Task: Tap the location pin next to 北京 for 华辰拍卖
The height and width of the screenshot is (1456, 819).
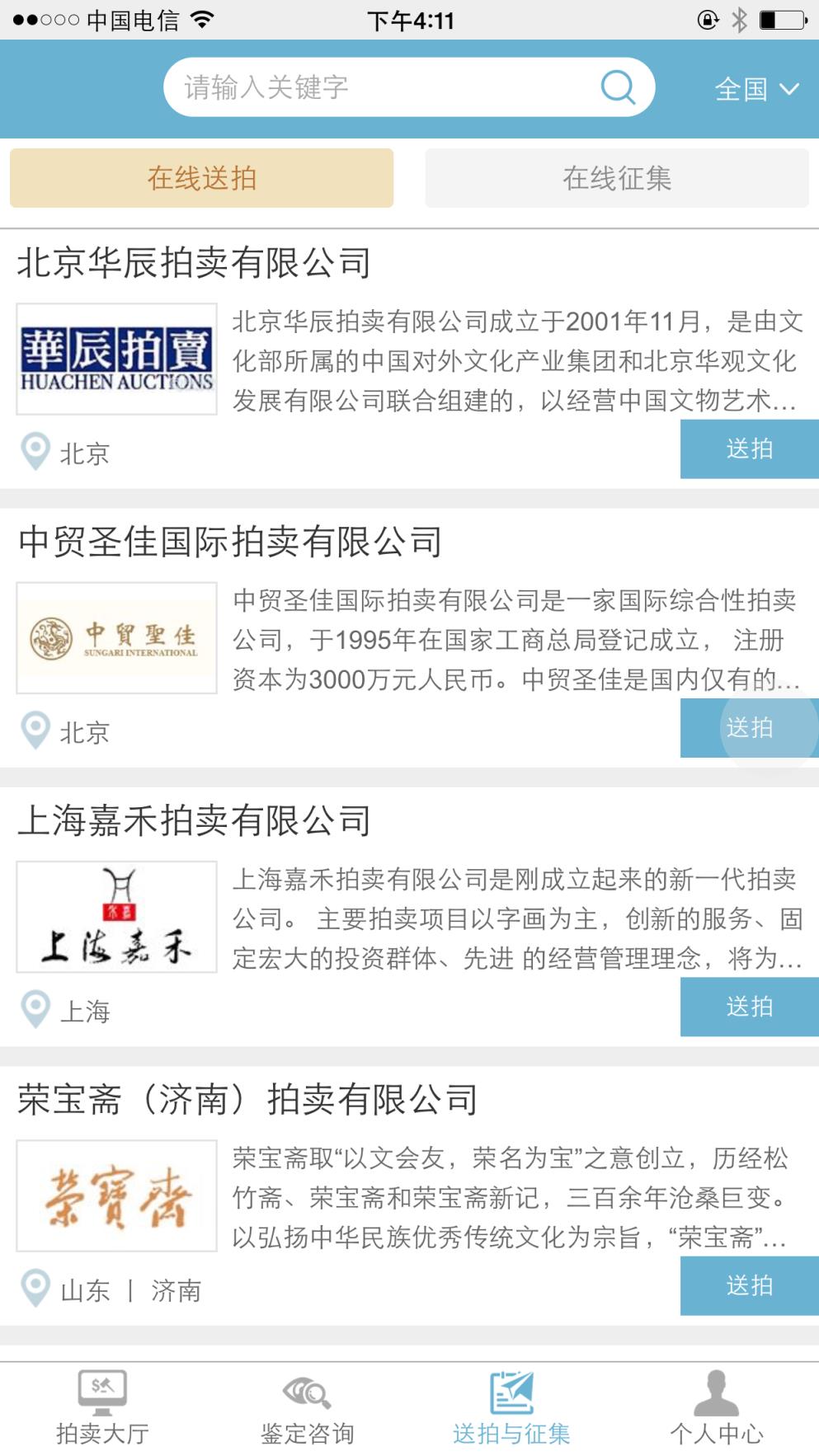Action: [x=35, y=451]
